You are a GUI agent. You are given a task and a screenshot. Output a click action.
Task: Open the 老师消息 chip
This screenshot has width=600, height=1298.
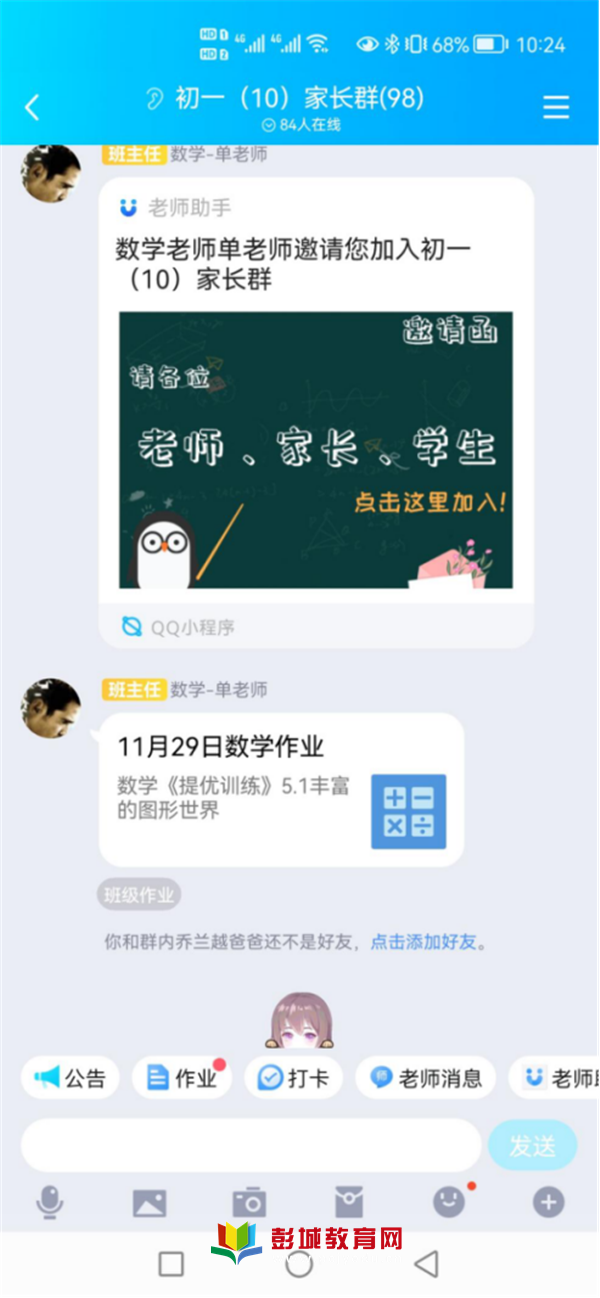[x=426, y=1078]
